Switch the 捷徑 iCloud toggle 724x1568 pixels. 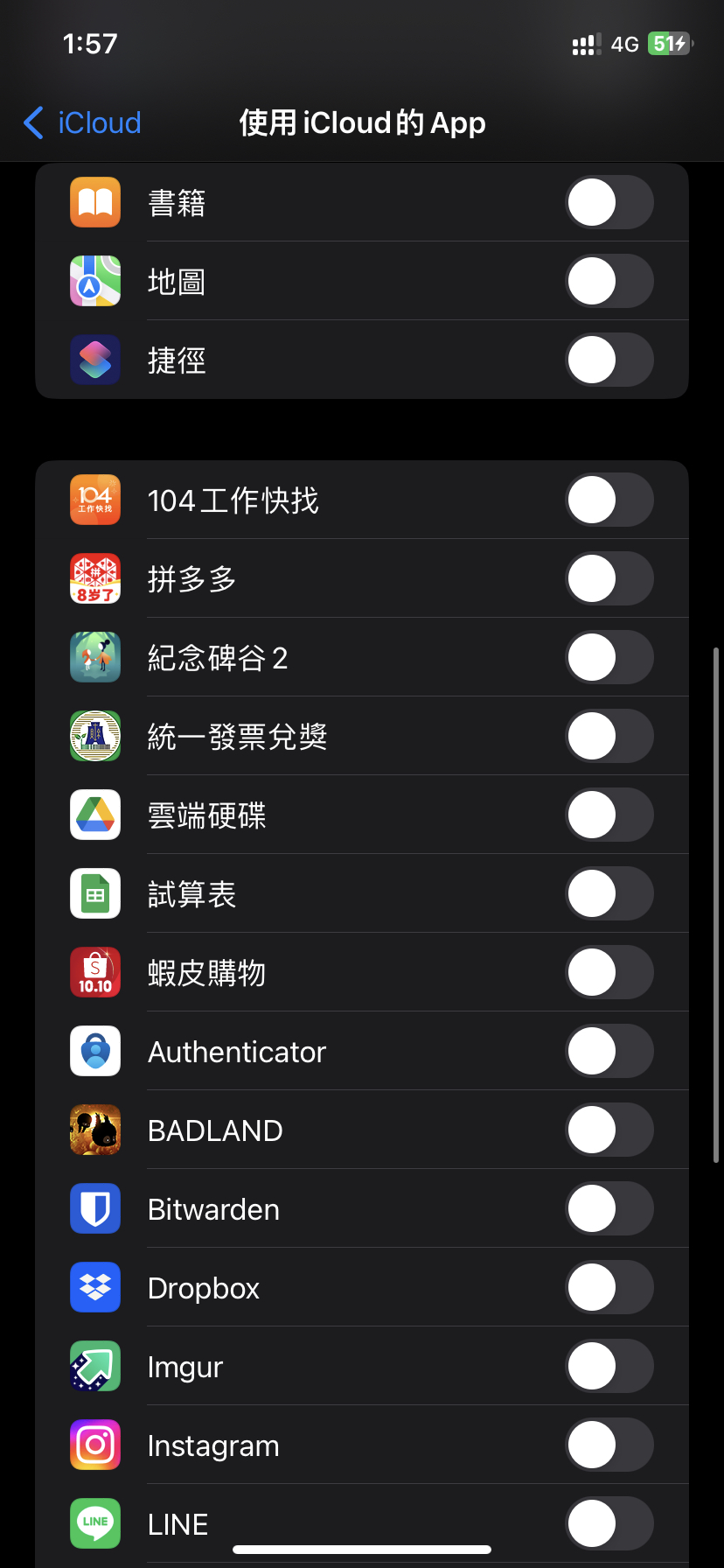click(x=609, y=360)
